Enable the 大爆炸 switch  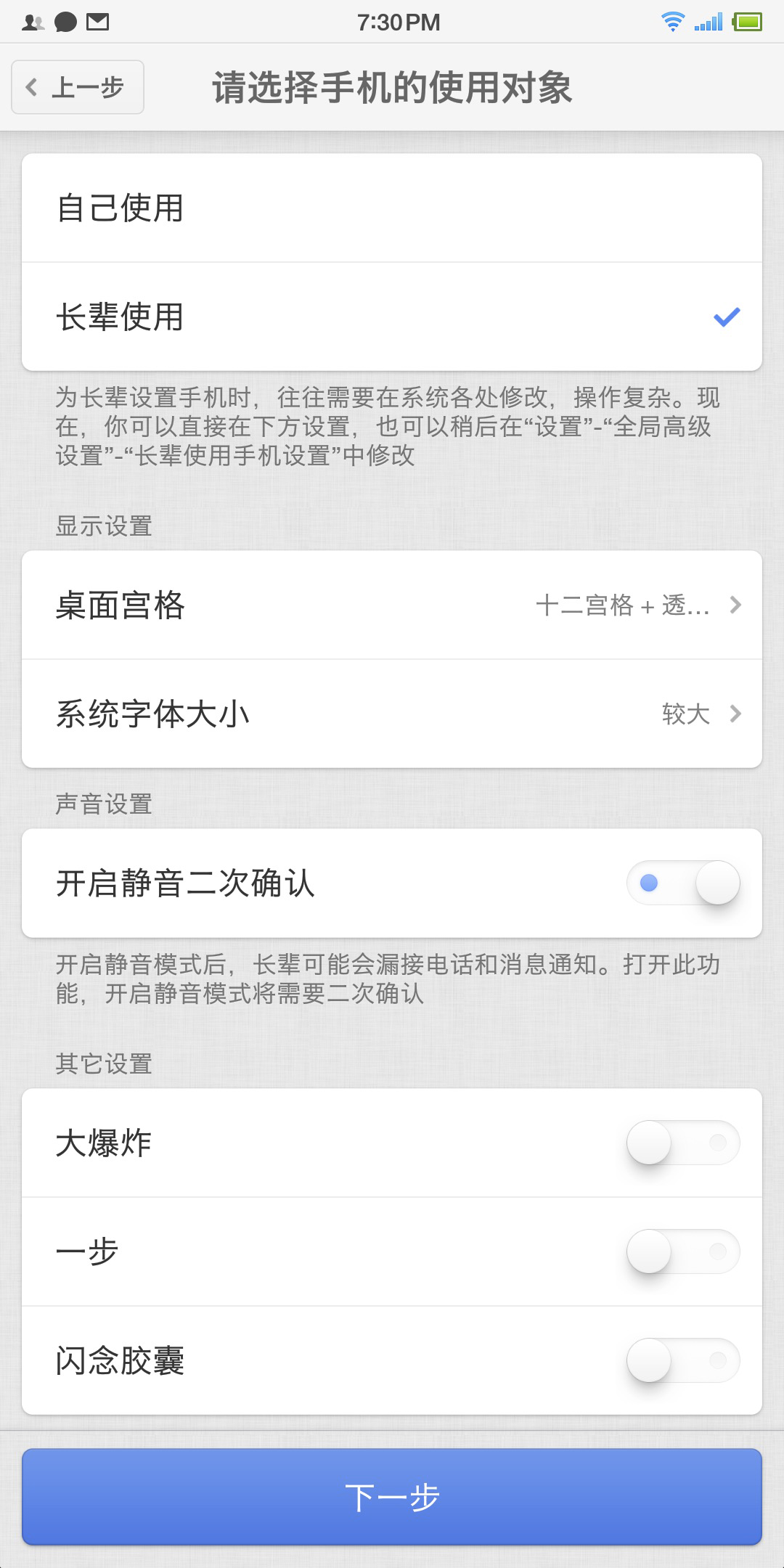(x=683, y=1143)
